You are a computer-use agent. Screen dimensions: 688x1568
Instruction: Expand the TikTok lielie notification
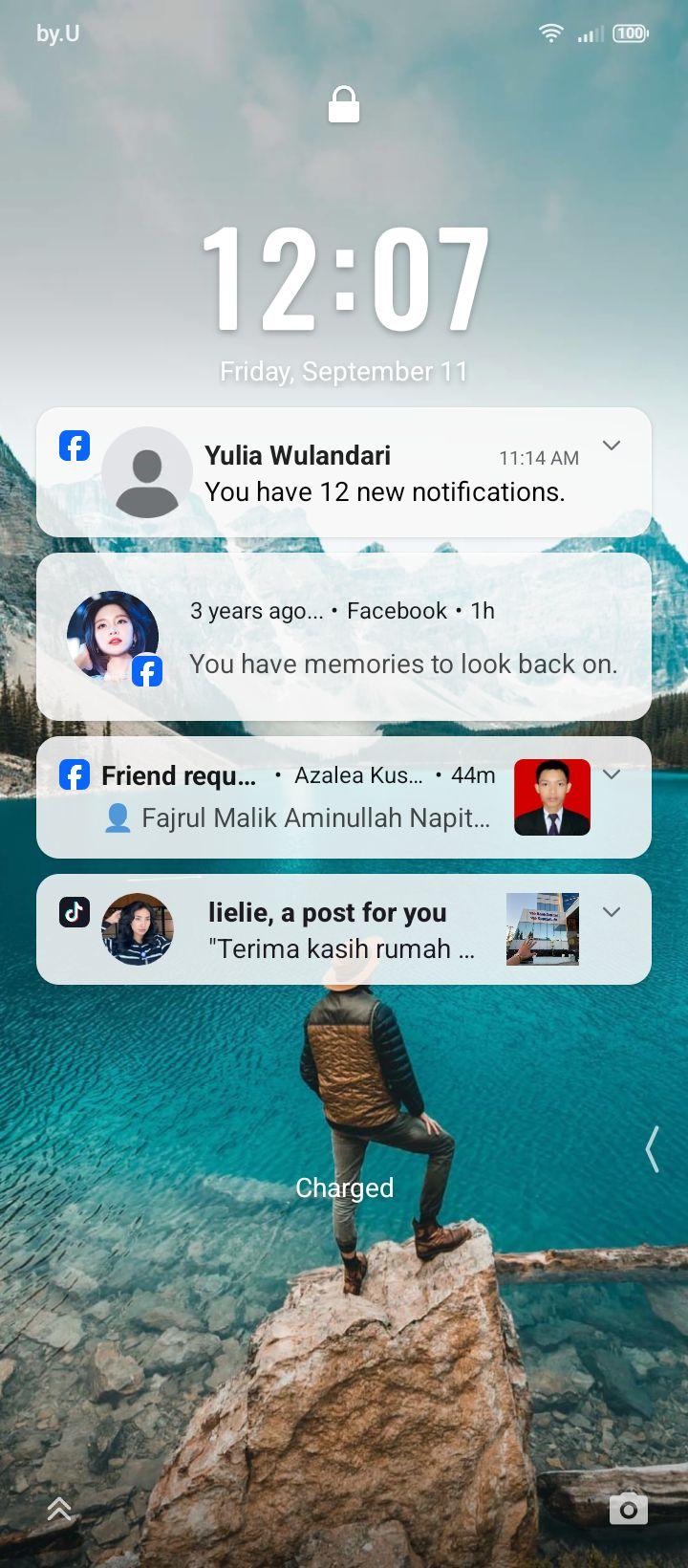pyautogui.click(x=612, y=912)
